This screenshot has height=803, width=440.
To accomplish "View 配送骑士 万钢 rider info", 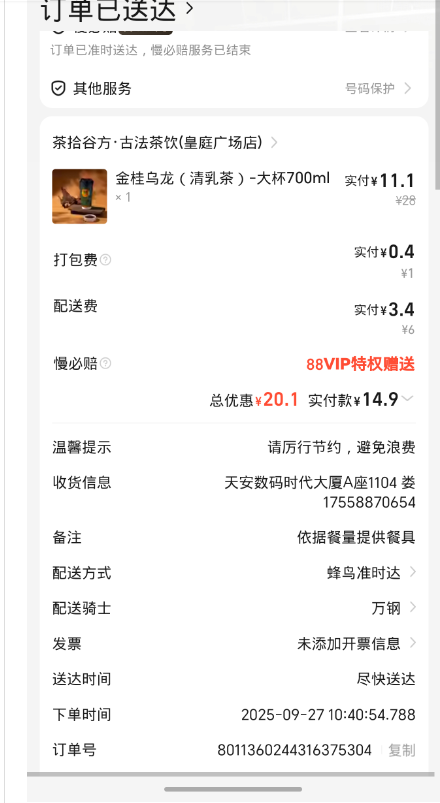I will [x=234, y=608].
